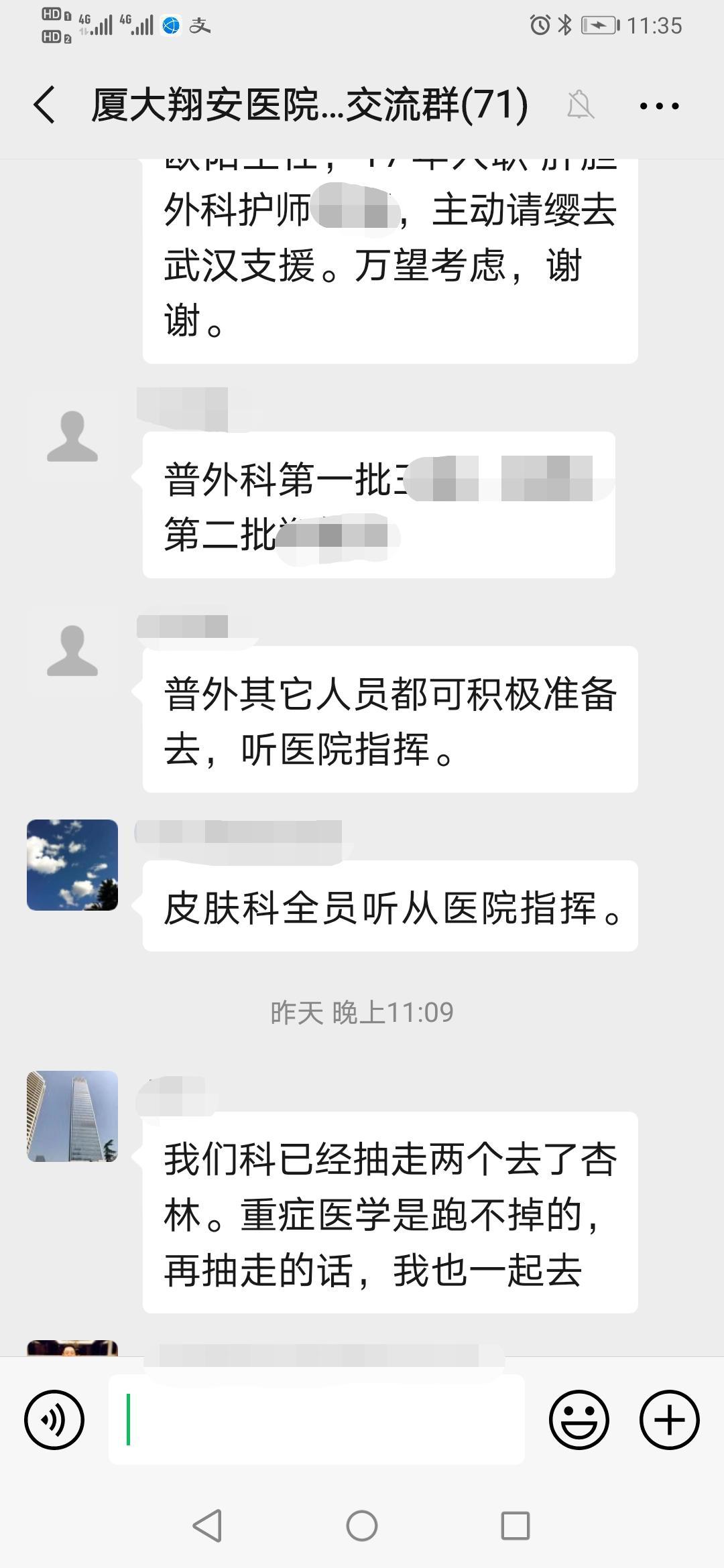Open the plus attachment options
The width and height of the screenshot is (724, 1568).
point(669,1420)
